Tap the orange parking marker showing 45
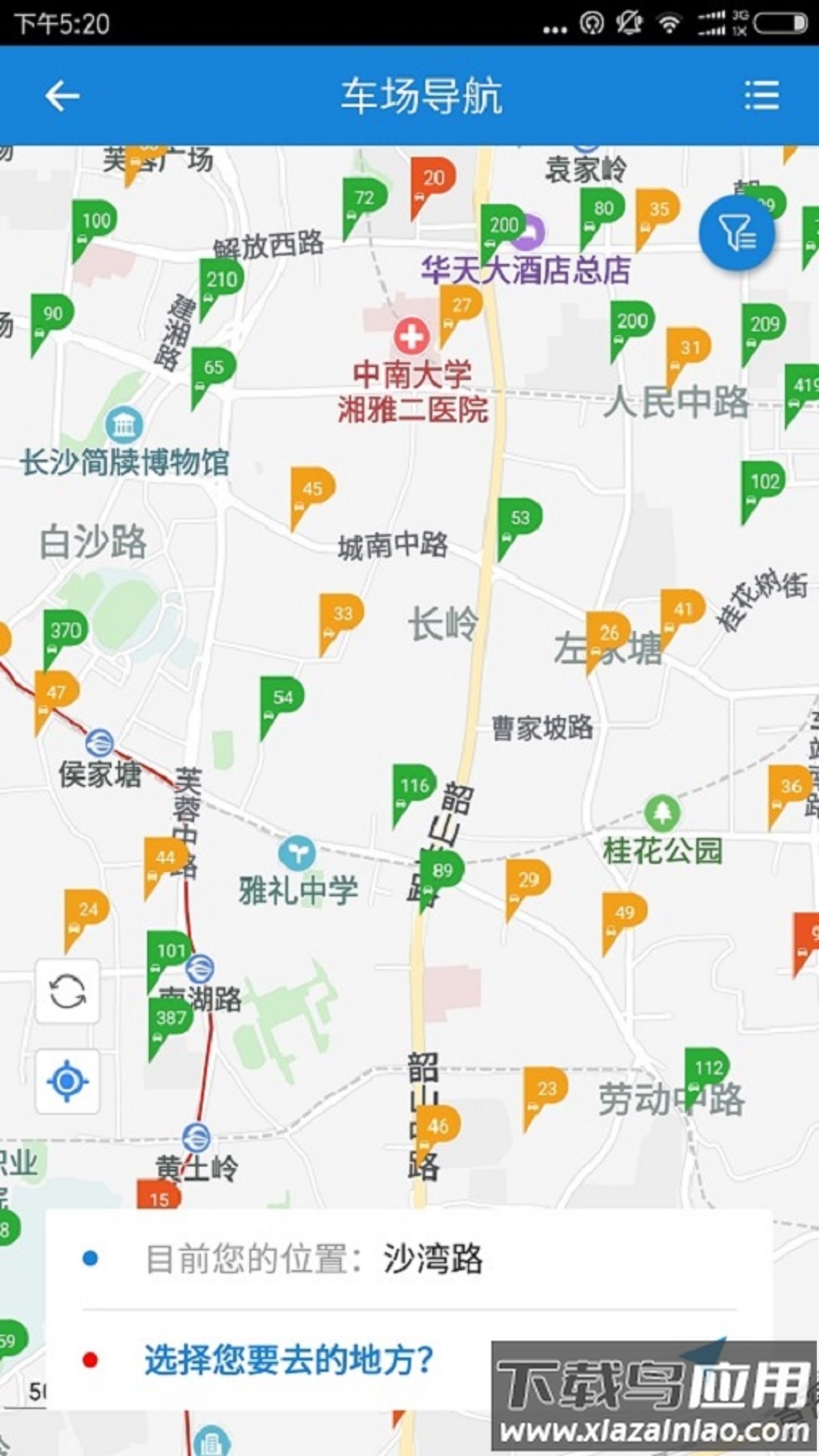 coord(312,489)
